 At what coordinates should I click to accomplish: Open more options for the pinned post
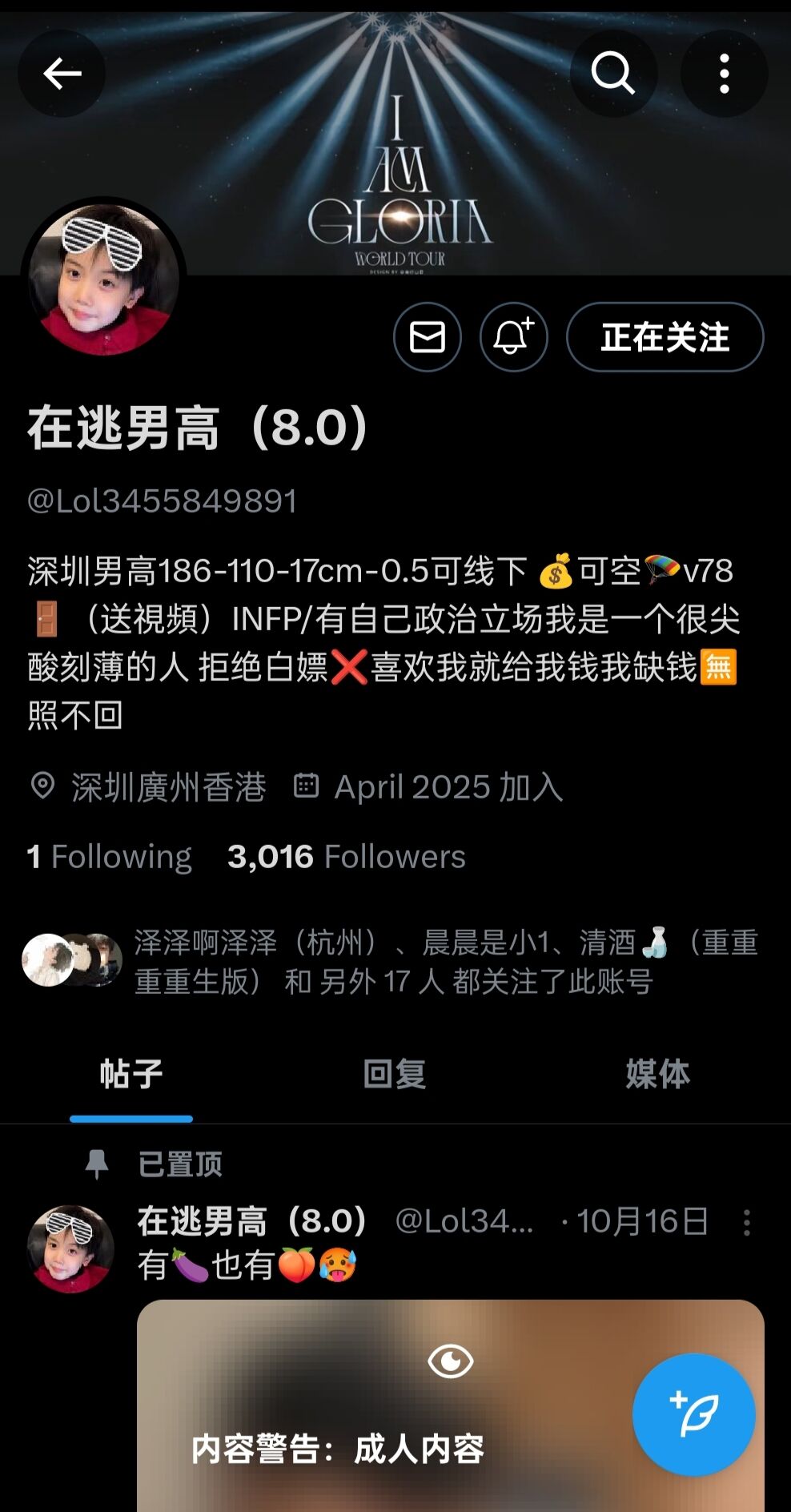tap(746, 1222)
